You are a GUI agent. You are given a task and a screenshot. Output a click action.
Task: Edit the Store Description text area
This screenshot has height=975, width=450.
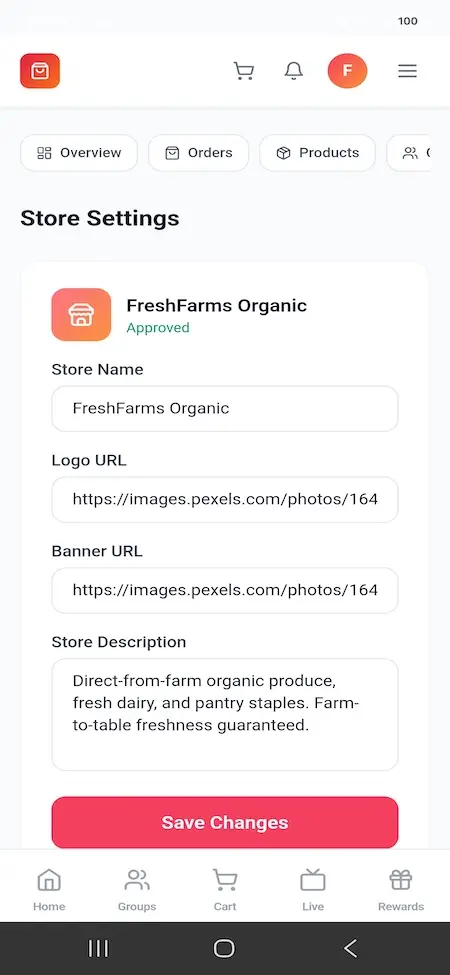click(224, 714)
